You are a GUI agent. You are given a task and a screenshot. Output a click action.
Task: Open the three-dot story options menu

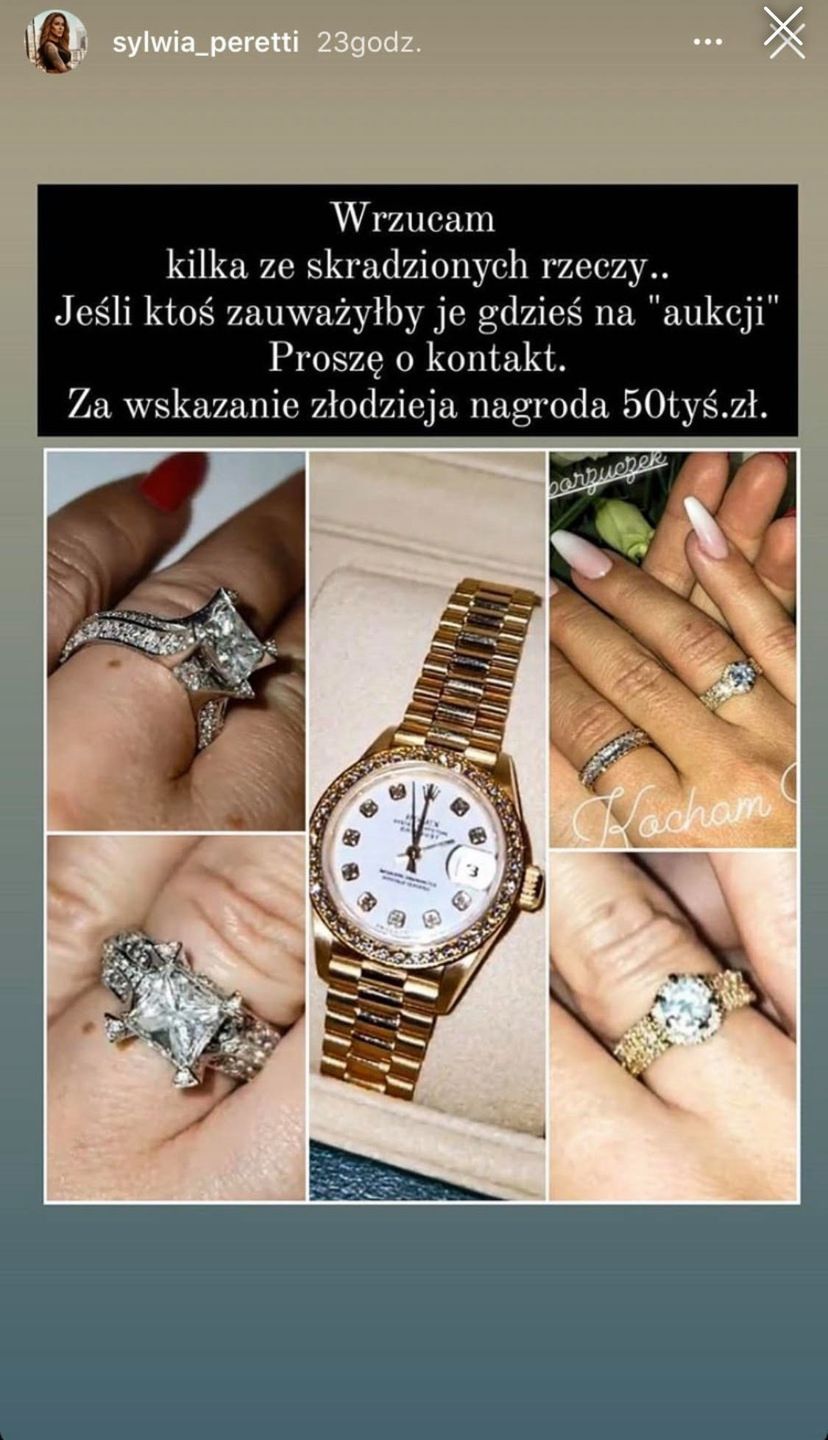pyautogui.click(x=707, y=42)
